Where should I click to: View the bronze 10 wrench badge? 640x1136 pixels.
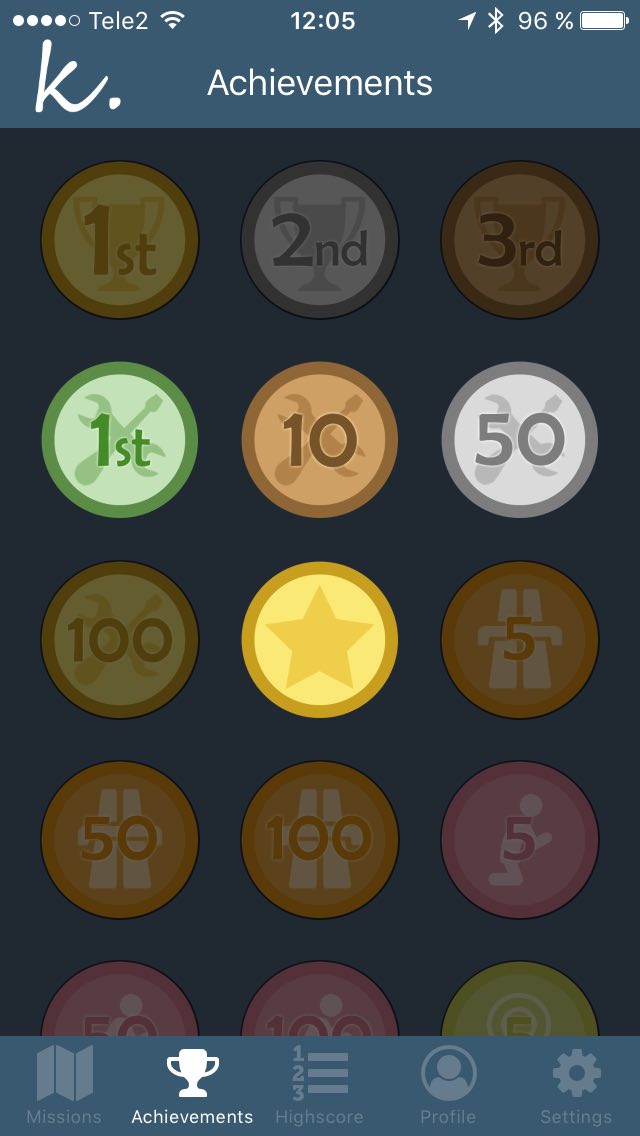tap(320, 440)
